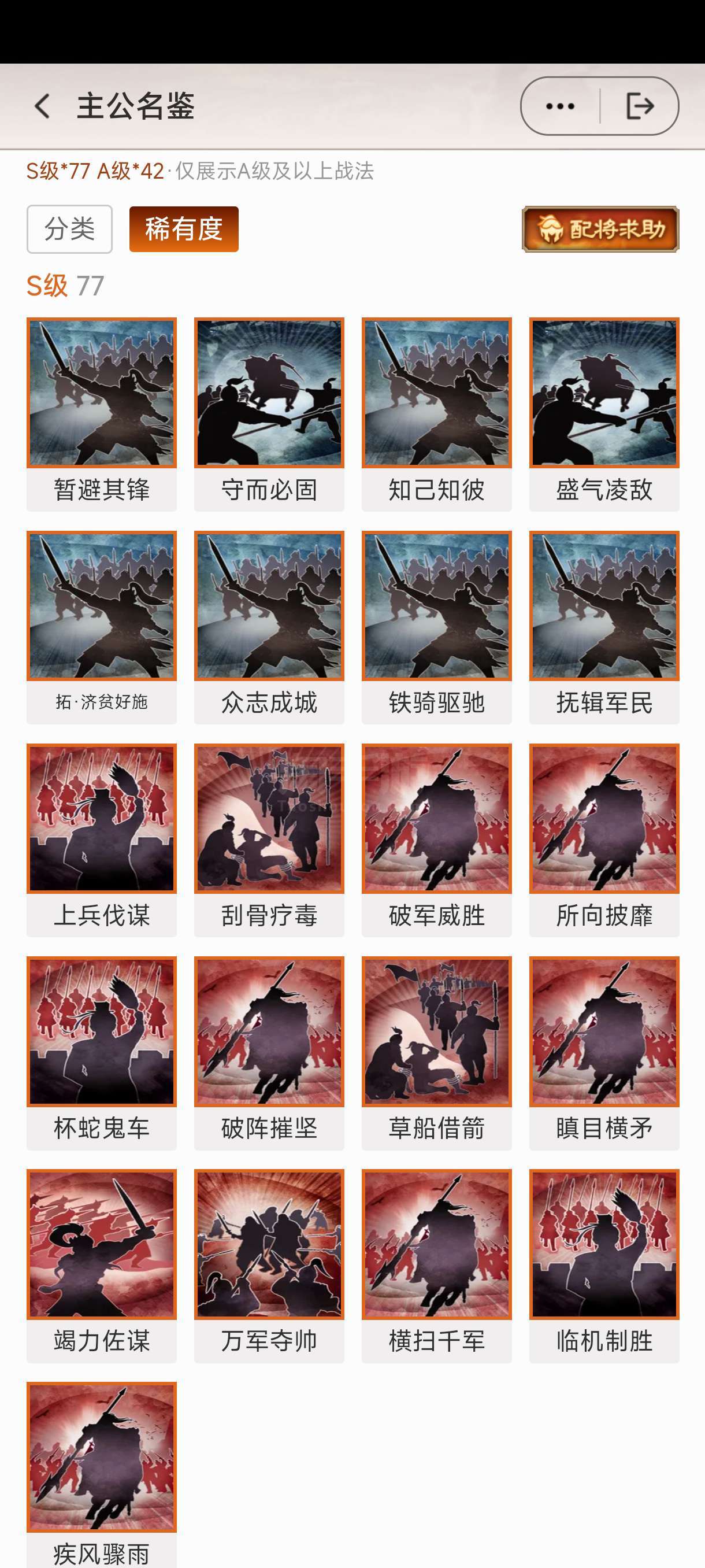
Task: Go back from 主公名鉴 page
Action: point(42,106)
